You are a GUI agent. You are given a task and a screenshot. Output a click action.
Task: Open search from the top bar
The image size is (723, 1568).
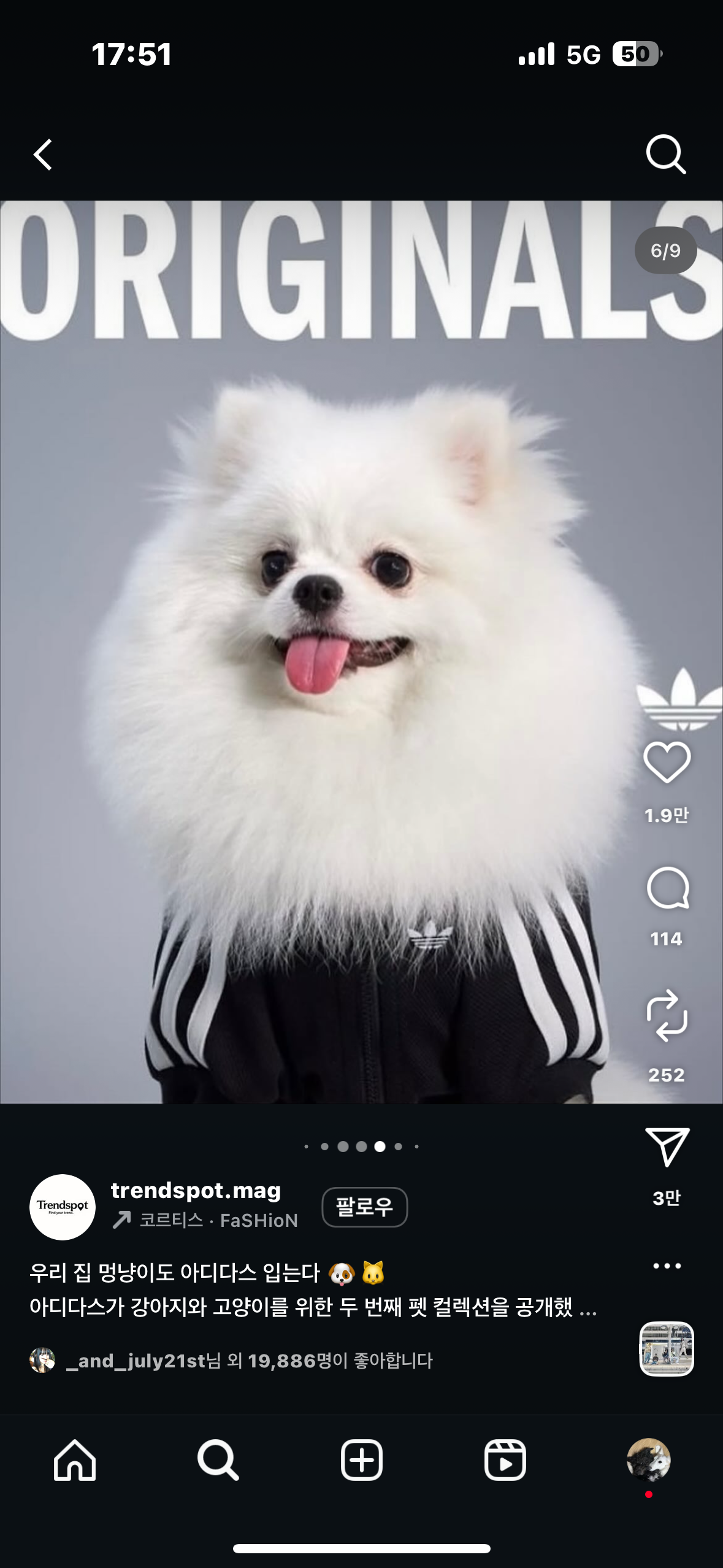[x=665, y=154]
